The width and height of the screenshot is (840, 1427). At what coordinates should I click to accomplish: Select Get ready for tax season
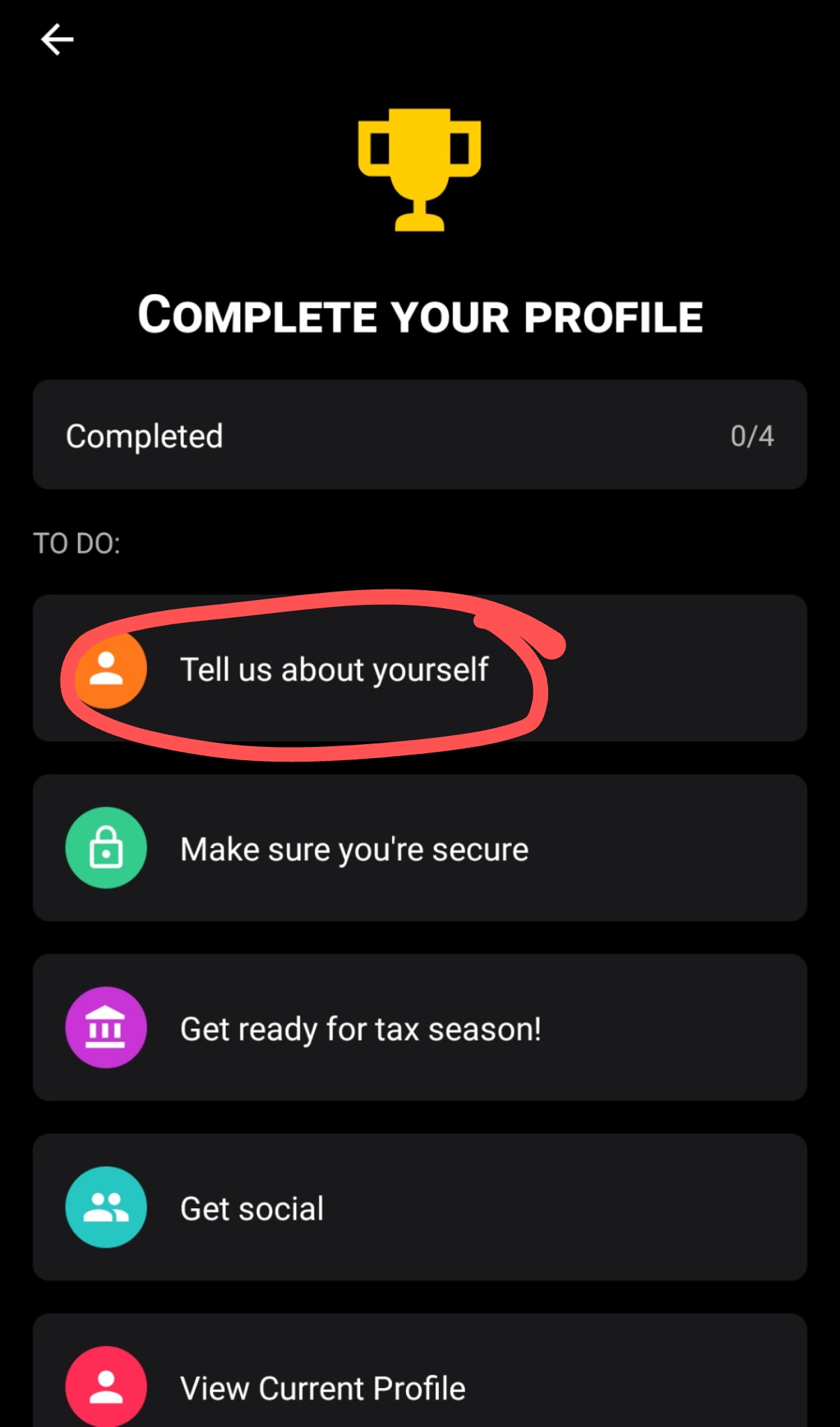tap(360, 1028)
